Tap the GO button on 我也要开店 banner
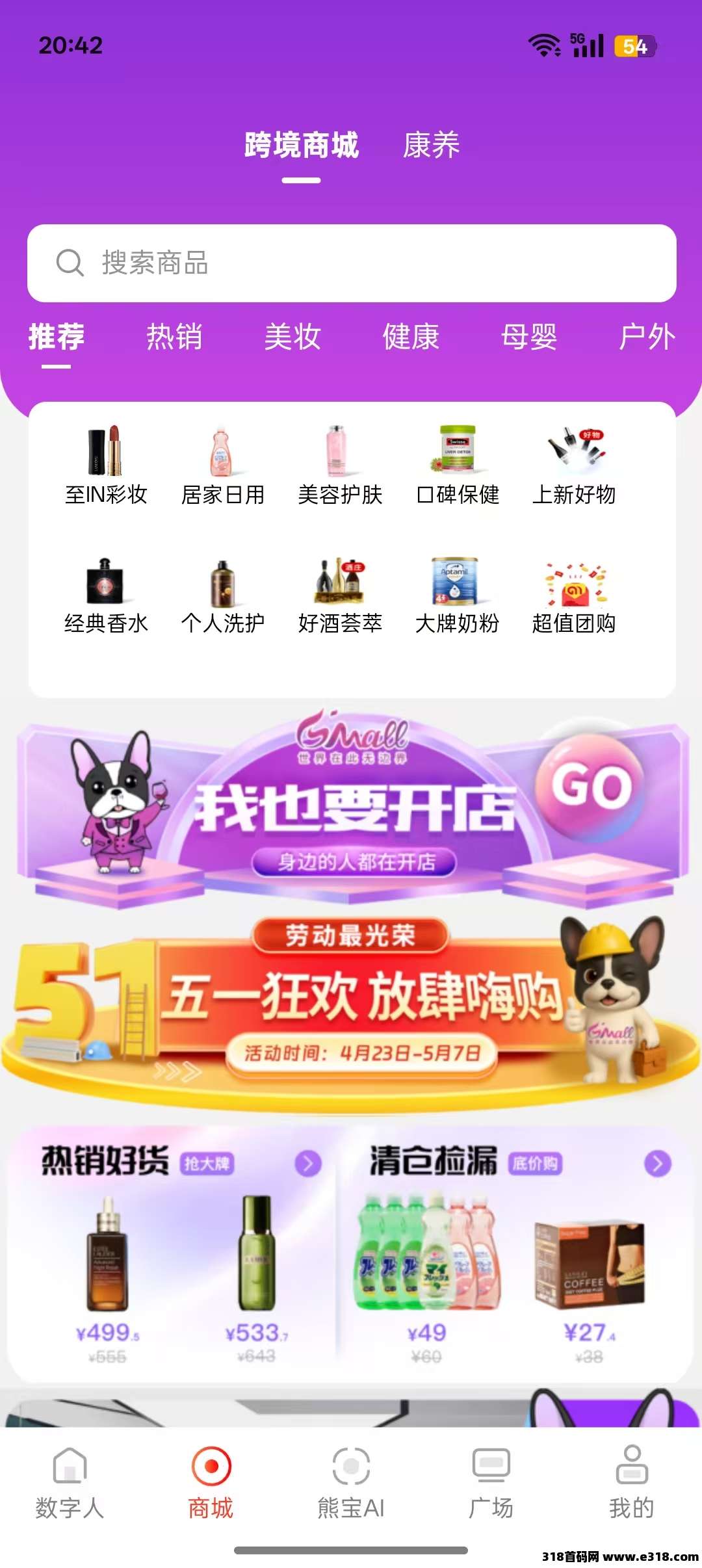This screenshot has width=702, height=1568. pyautogui.click(x=590, y=787)
